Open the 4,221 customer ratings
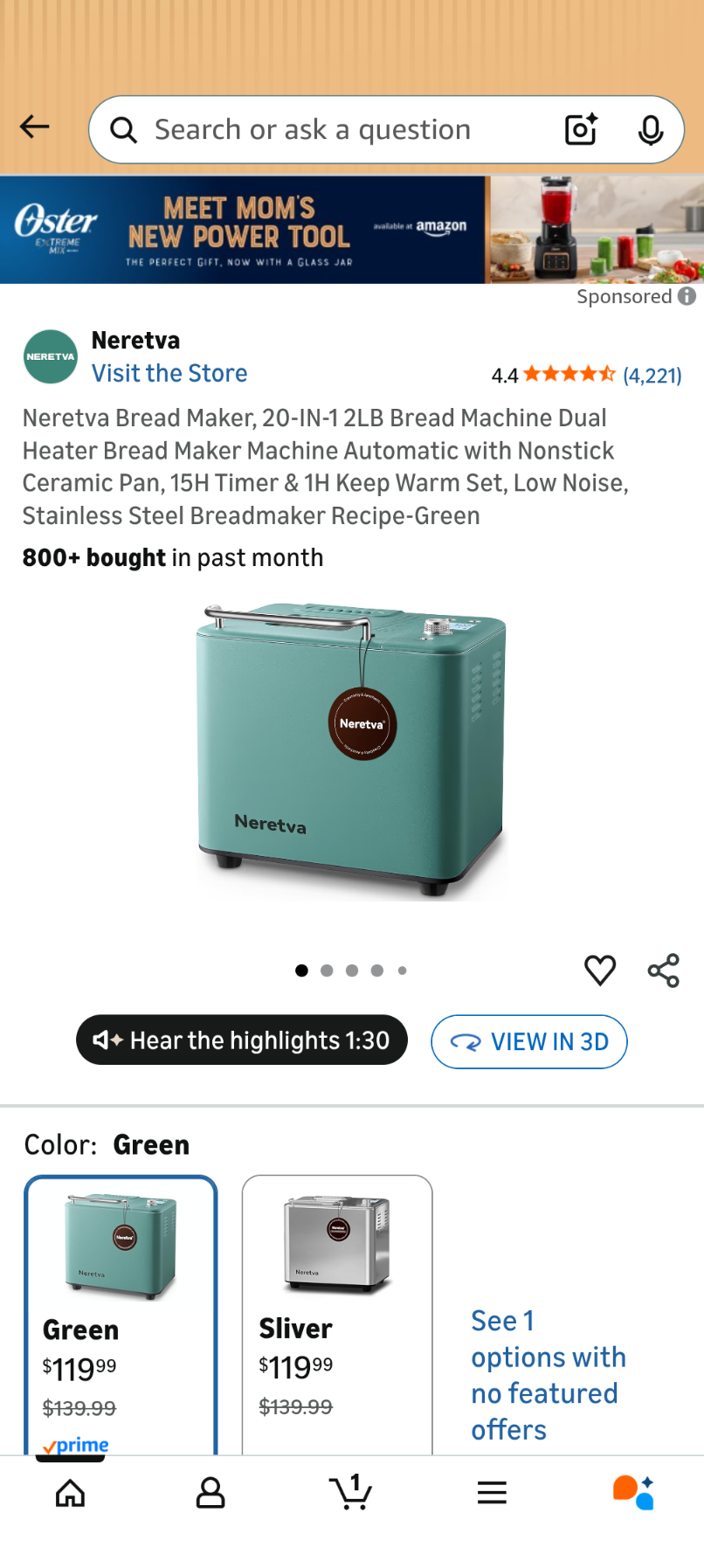The height and width of the screenshot is (1568, 704). point(652,376)
